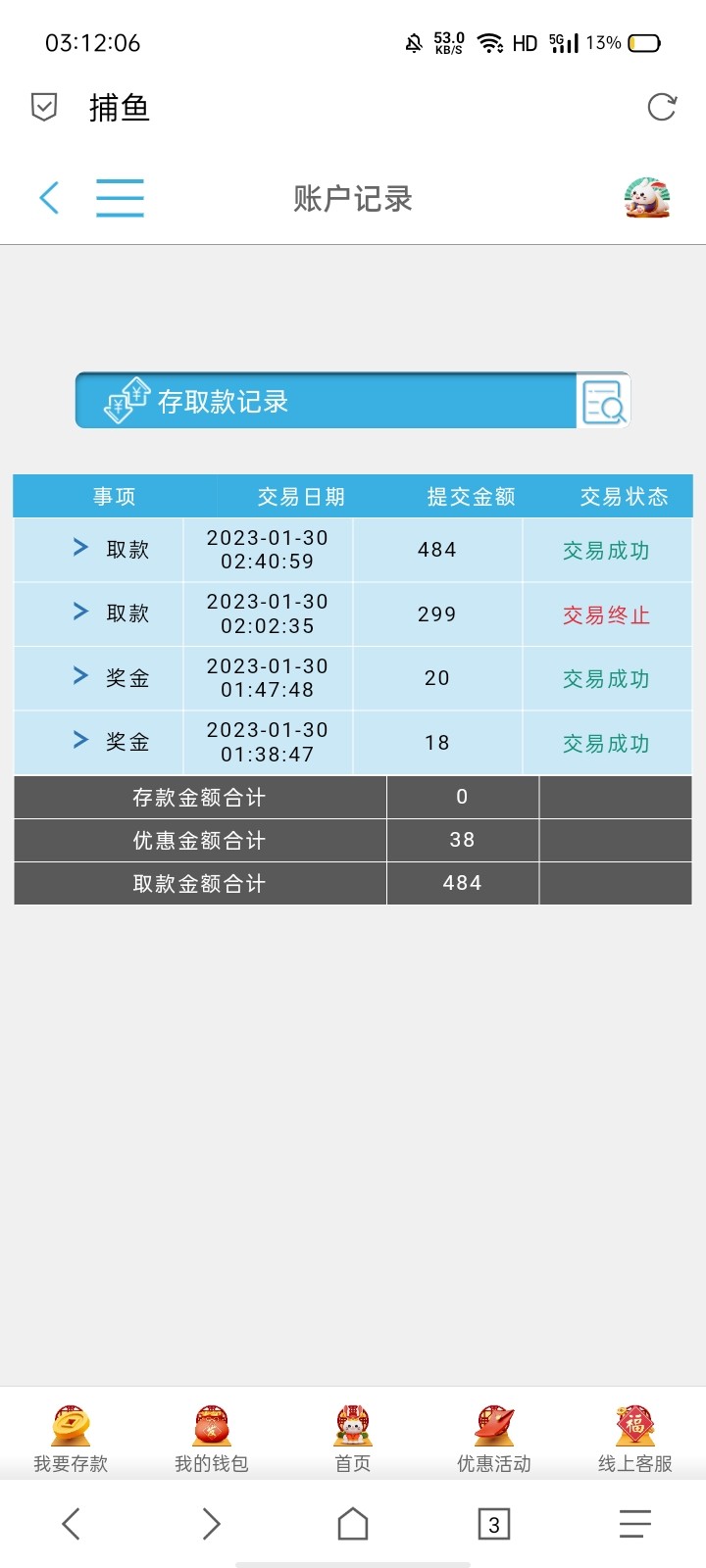706x1568 pixels.
Task: Open browser menu at bottom right
Action: (x=635, y=1524)
